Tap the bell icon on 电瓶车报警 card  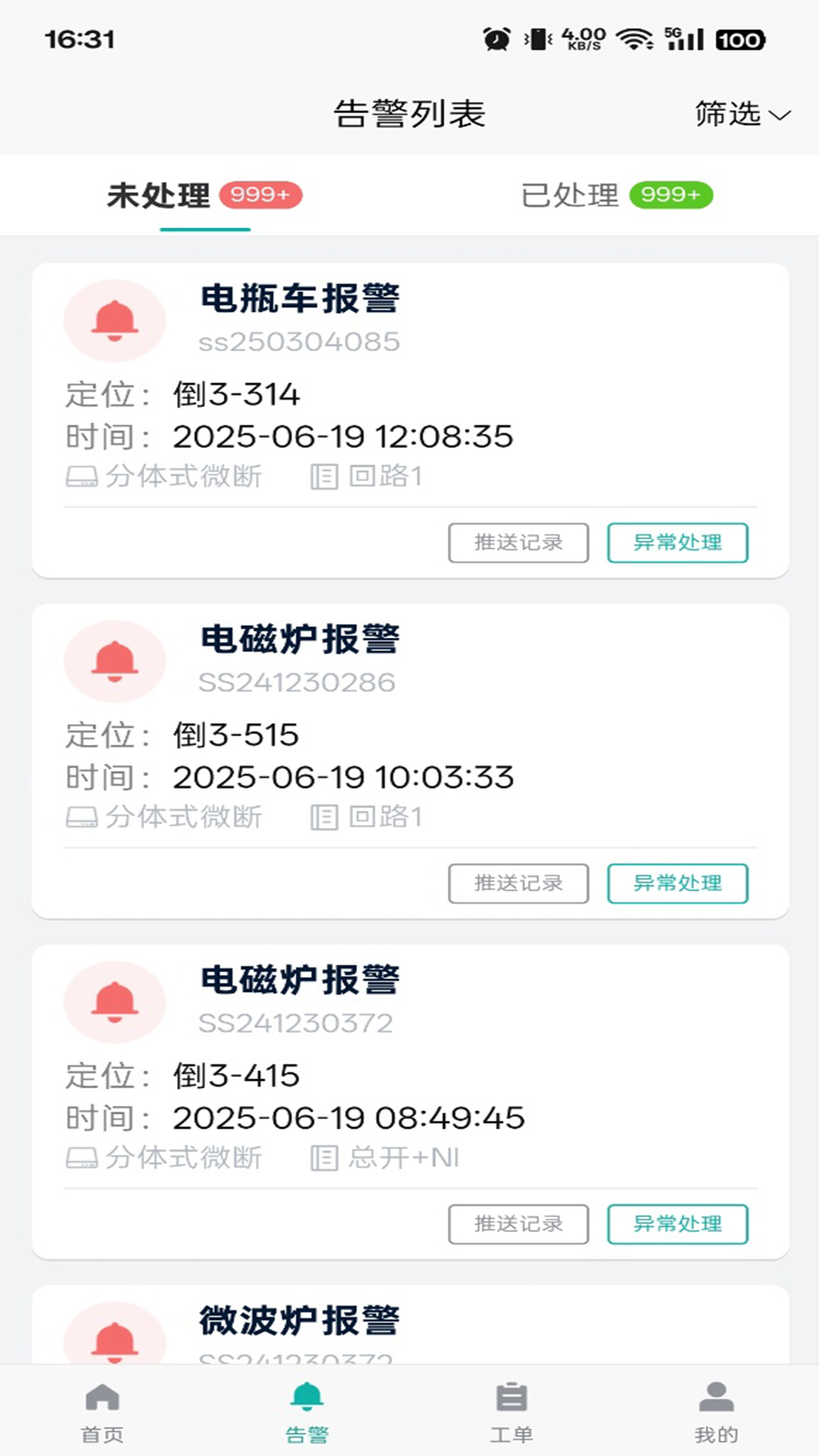coord(114,320)
